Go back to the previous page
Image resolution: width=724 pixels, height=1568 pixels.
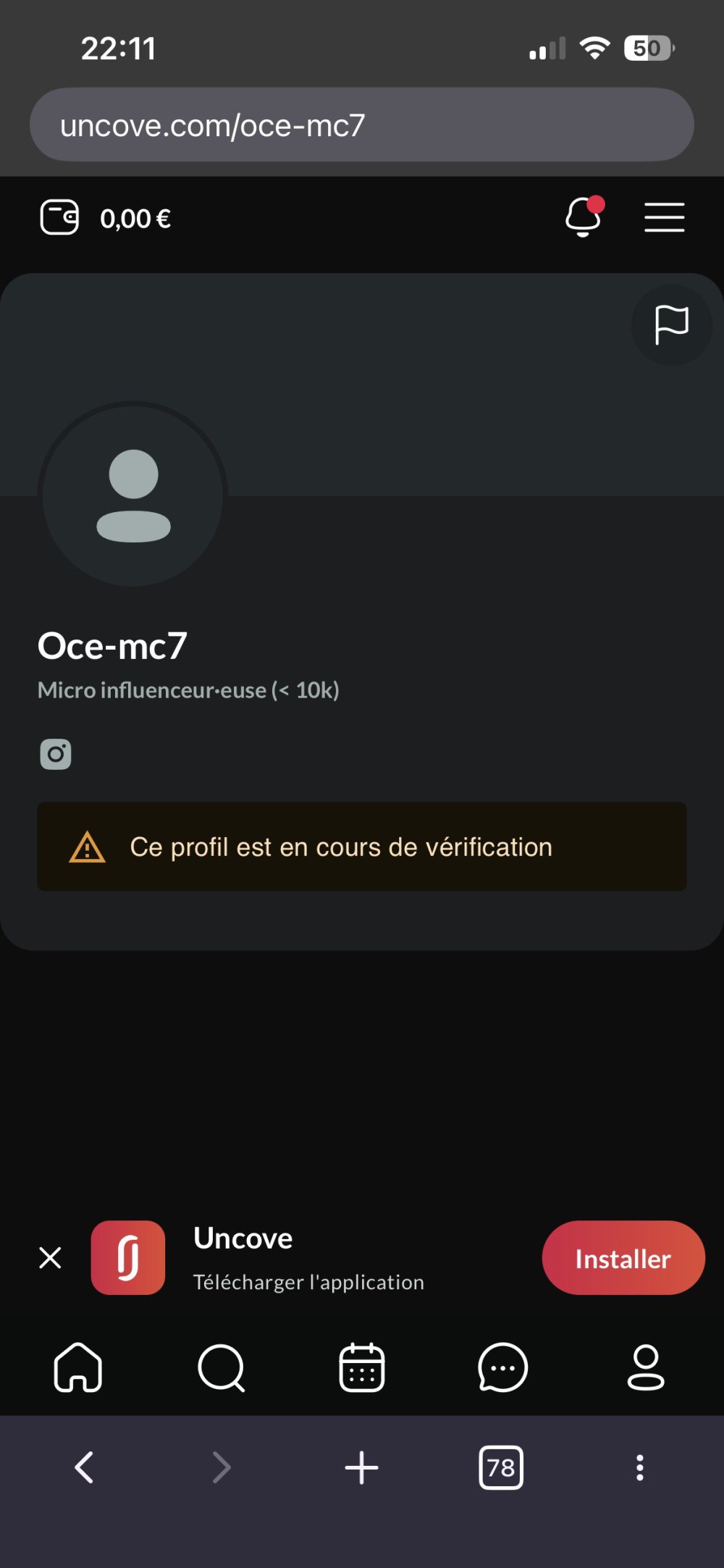(x=84, y=1467)
